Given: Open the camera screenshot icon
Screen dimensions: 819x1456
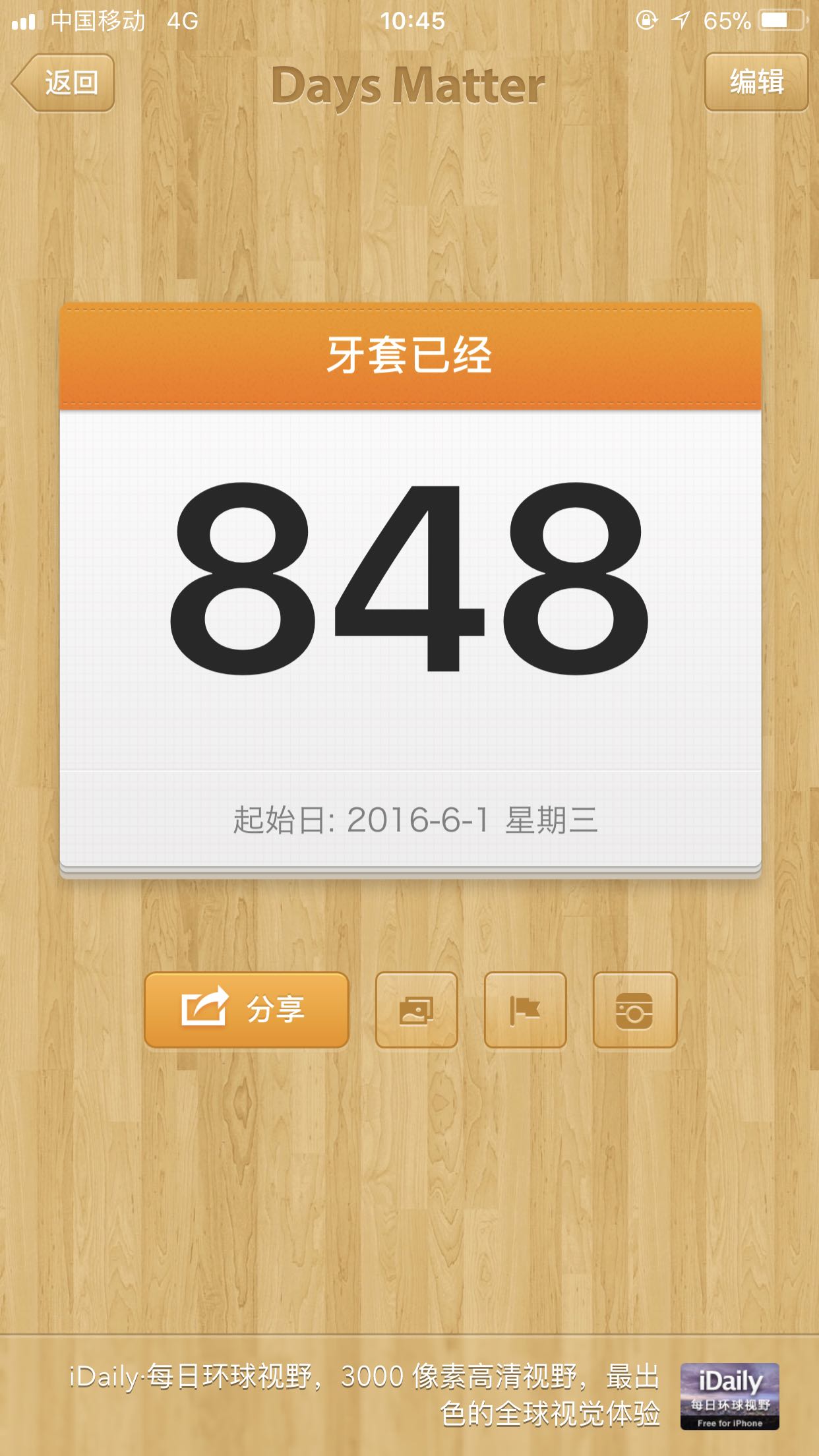Looking at the screenshot, I should (x=634, y=1010).
